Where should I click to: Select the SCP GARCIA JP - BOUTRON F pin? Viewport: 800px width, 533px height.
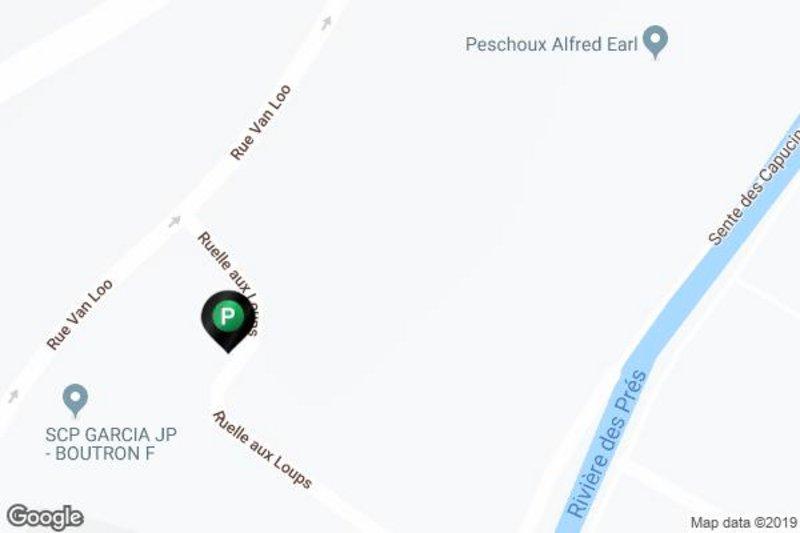click(75, 400)
